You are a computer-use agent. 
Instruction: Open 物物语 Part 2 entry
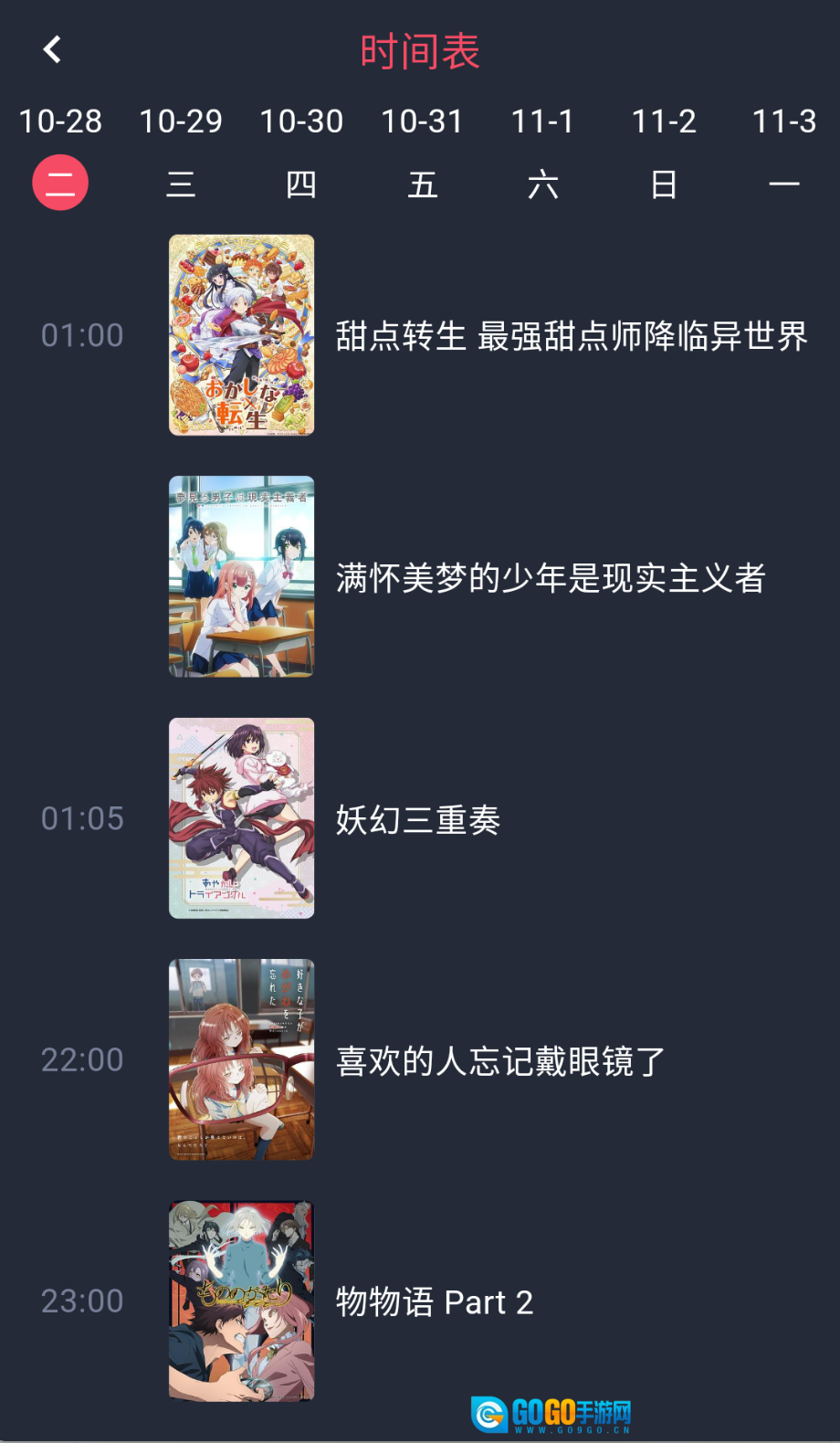[x=434, y=1301]
